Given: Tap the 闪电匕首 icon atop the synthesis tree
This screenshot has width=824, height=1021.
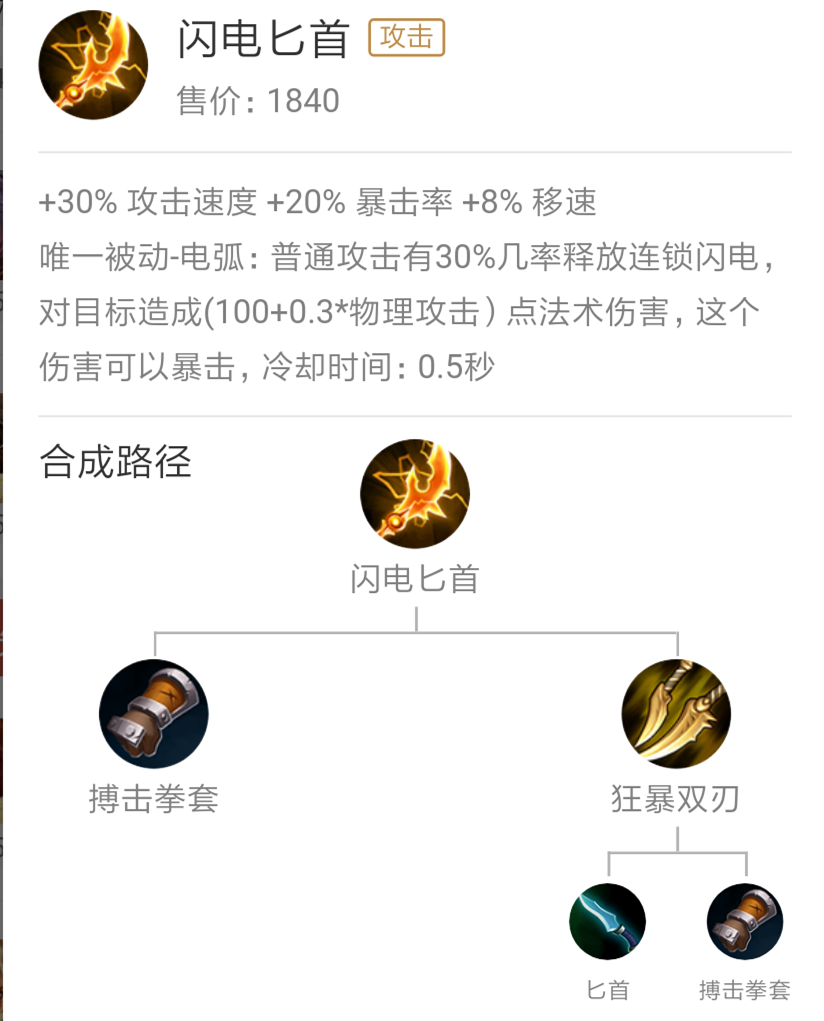Looking at the screenshot, I should [x=415, y=494].
